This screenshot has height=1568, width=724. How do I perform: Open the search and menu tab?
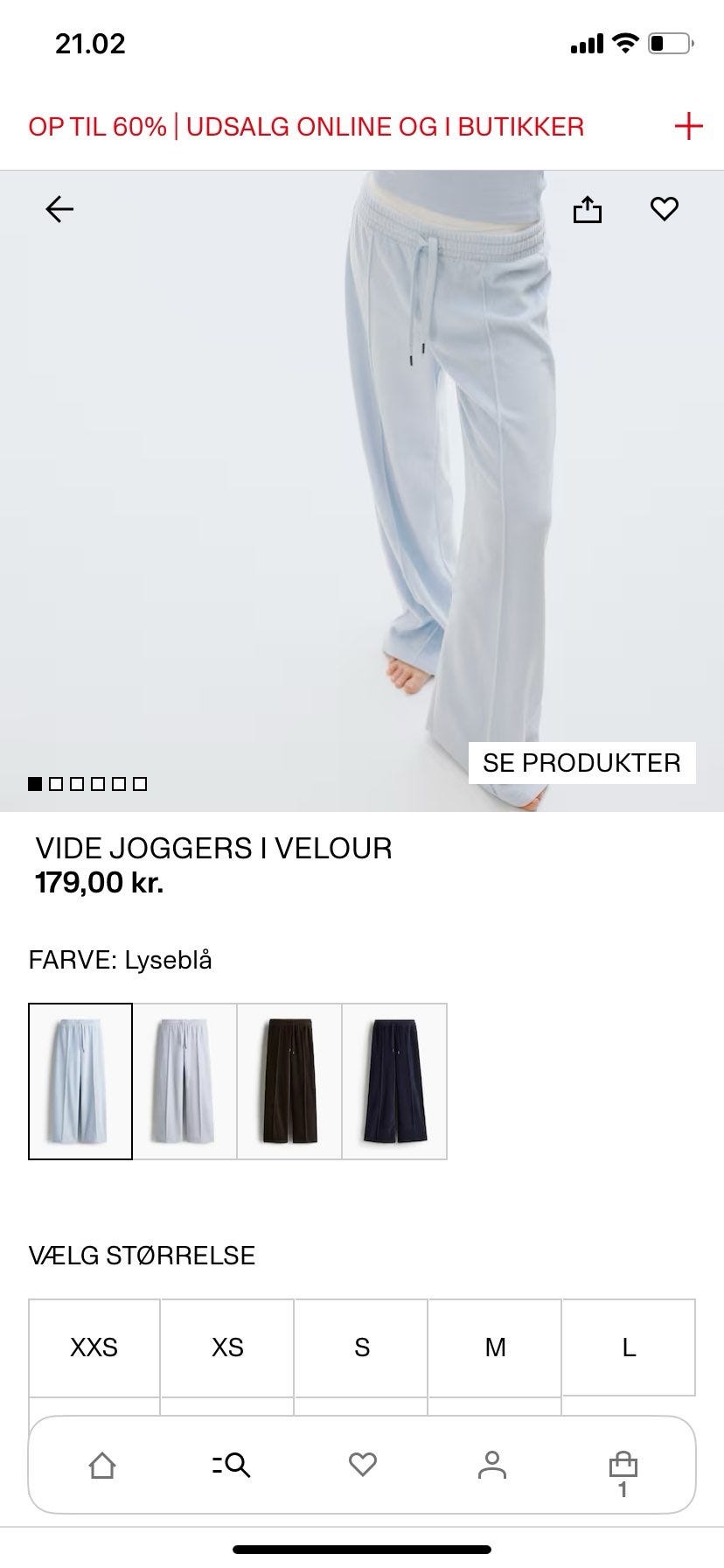pyautogui.click(x=232, y=1465)
